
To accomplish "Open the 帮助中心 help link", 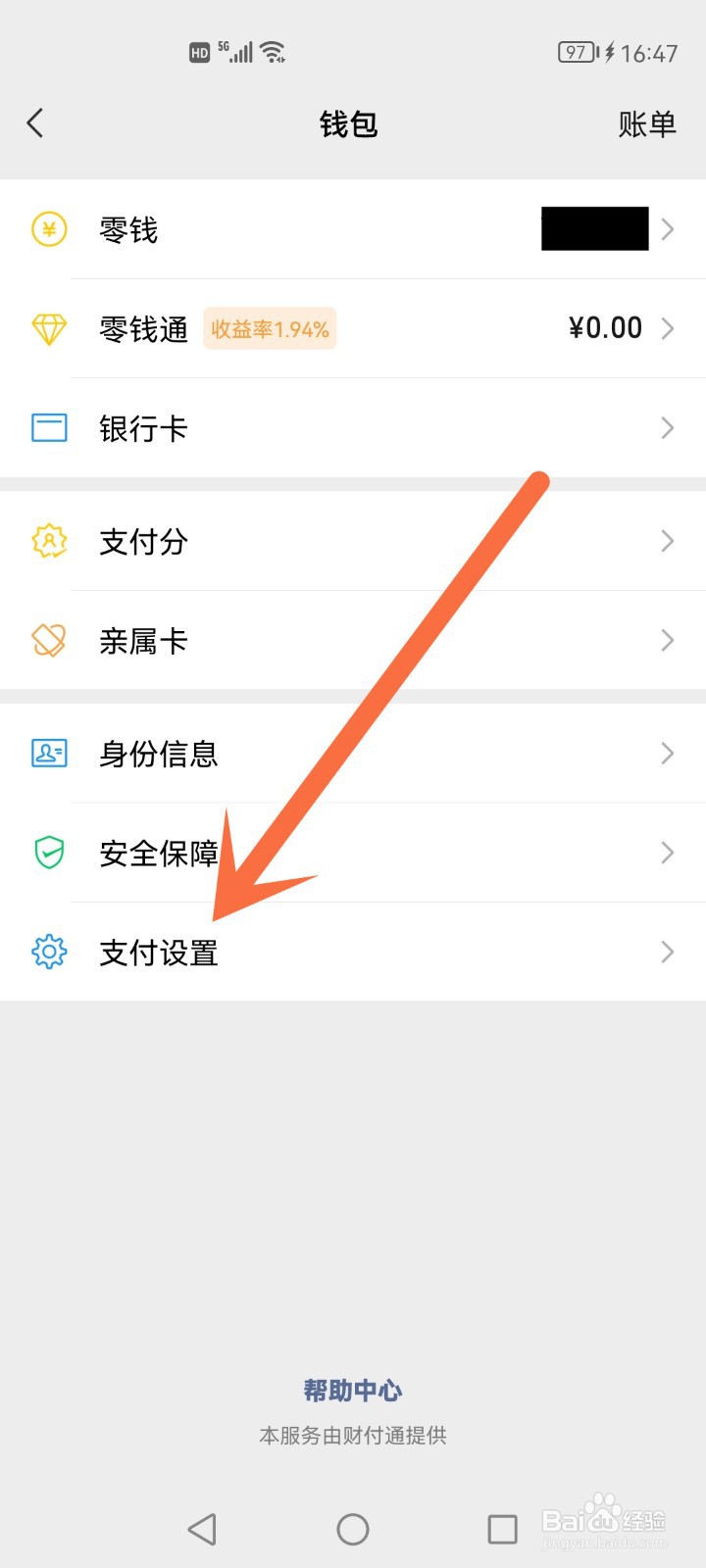I will 352,1390.
